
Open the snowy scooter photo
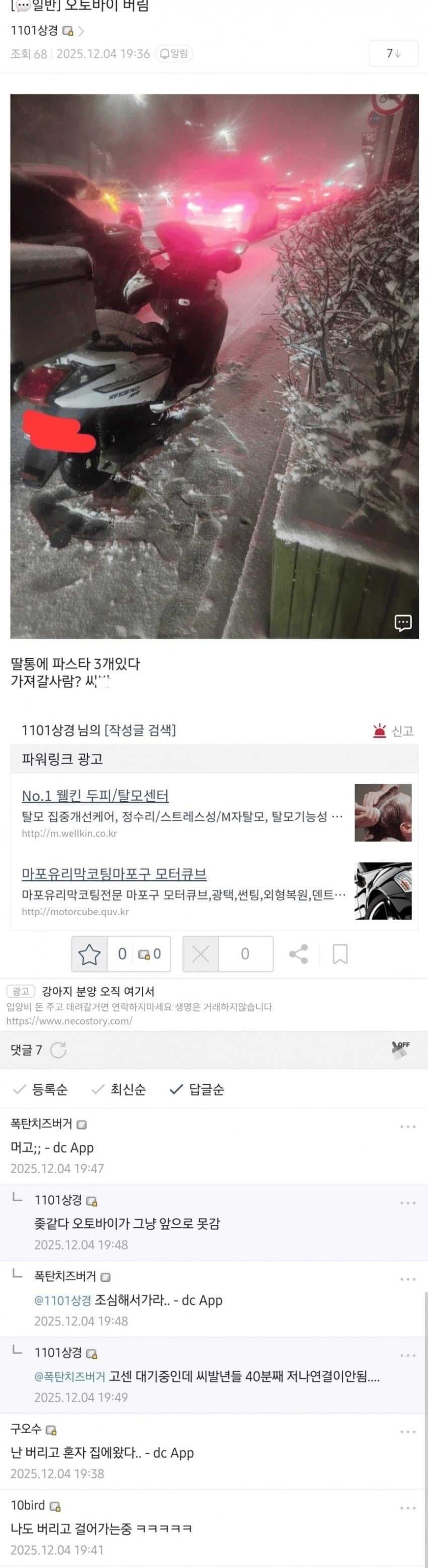214,365
